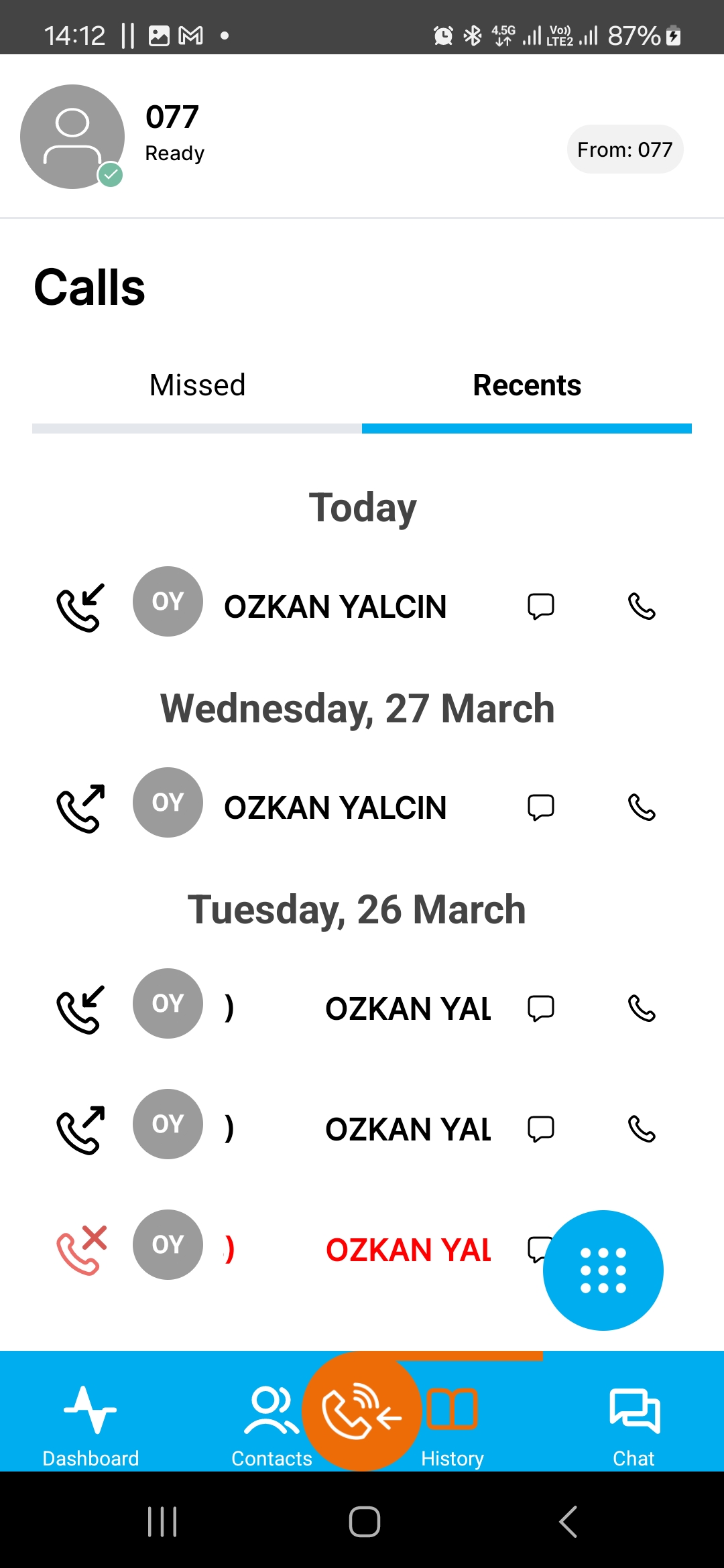
Task: Open today's call from OZKAN YALCIN
Action: point(335,606)
